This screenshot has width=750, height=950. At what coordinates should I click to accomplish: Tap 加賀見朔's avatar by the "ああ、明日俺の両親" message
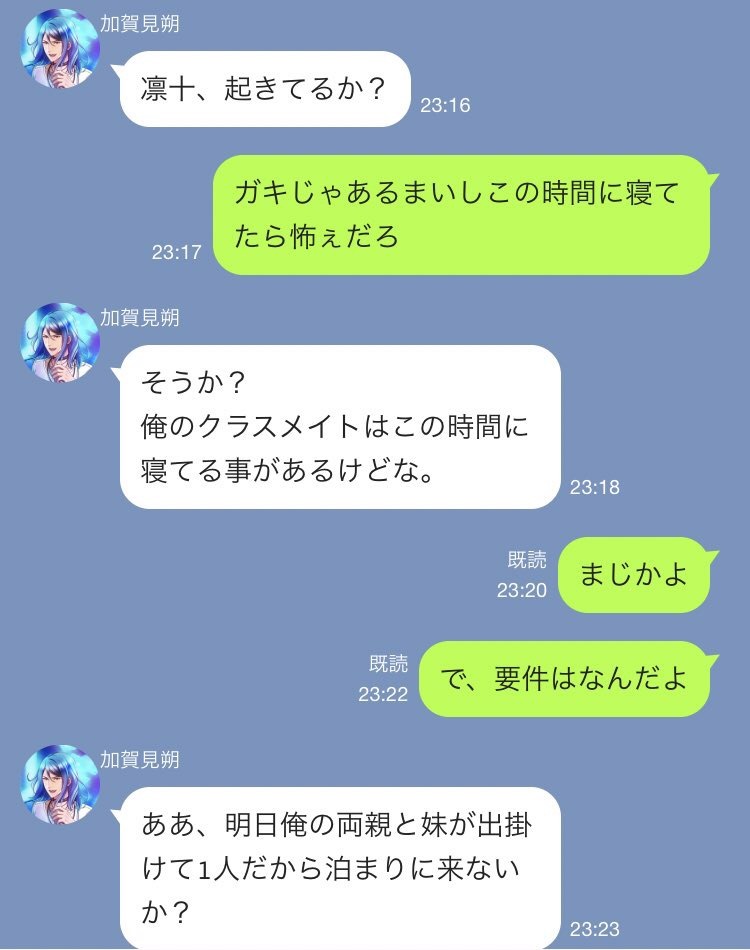click(x=59, y=784)
